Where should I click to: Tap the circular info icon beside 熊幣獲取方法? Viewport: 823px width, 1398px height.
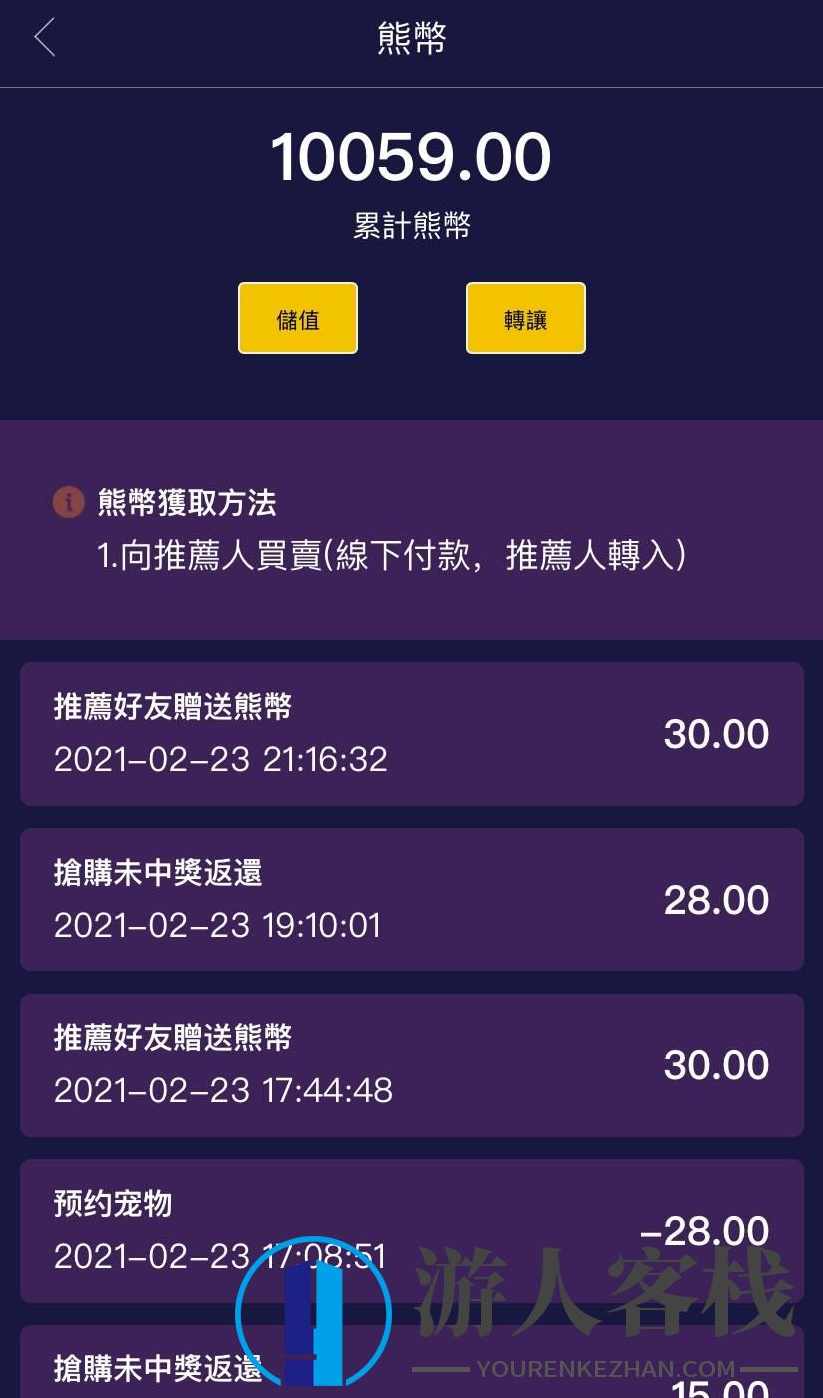click(x=66, y=503)
